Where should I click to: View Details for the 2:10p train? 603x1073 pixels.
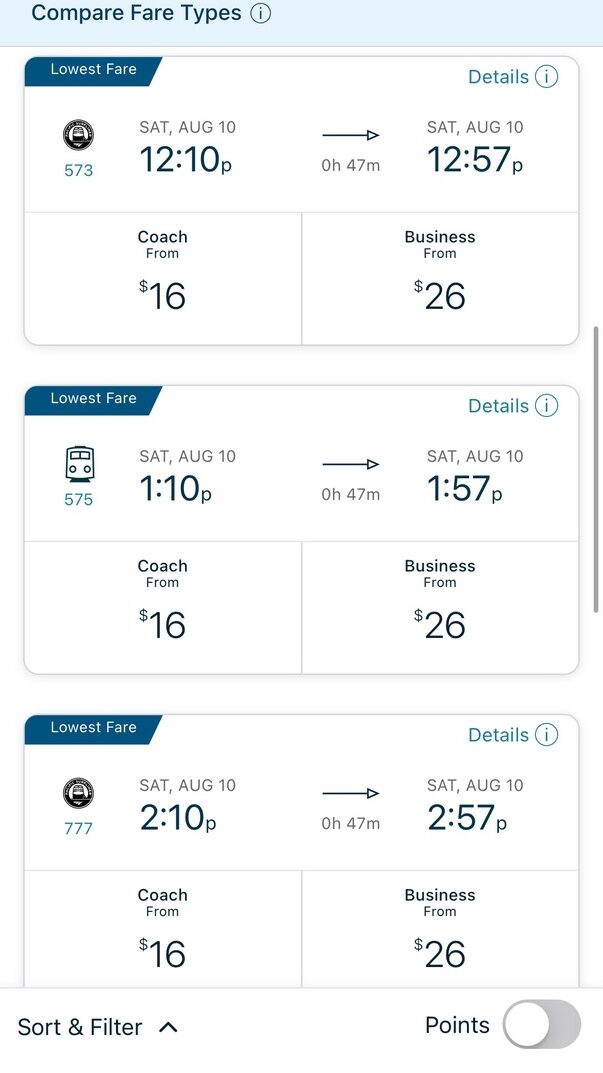(x=513, y=735)
